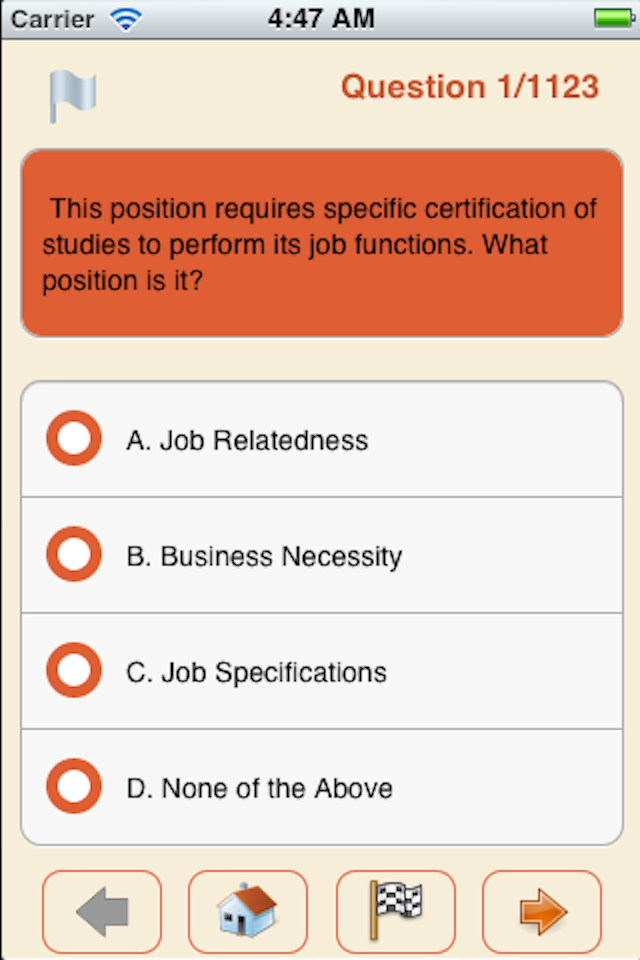640x960 pixels.
Task: Select answer A. Job Relatedness
Action: pos(74,438)
